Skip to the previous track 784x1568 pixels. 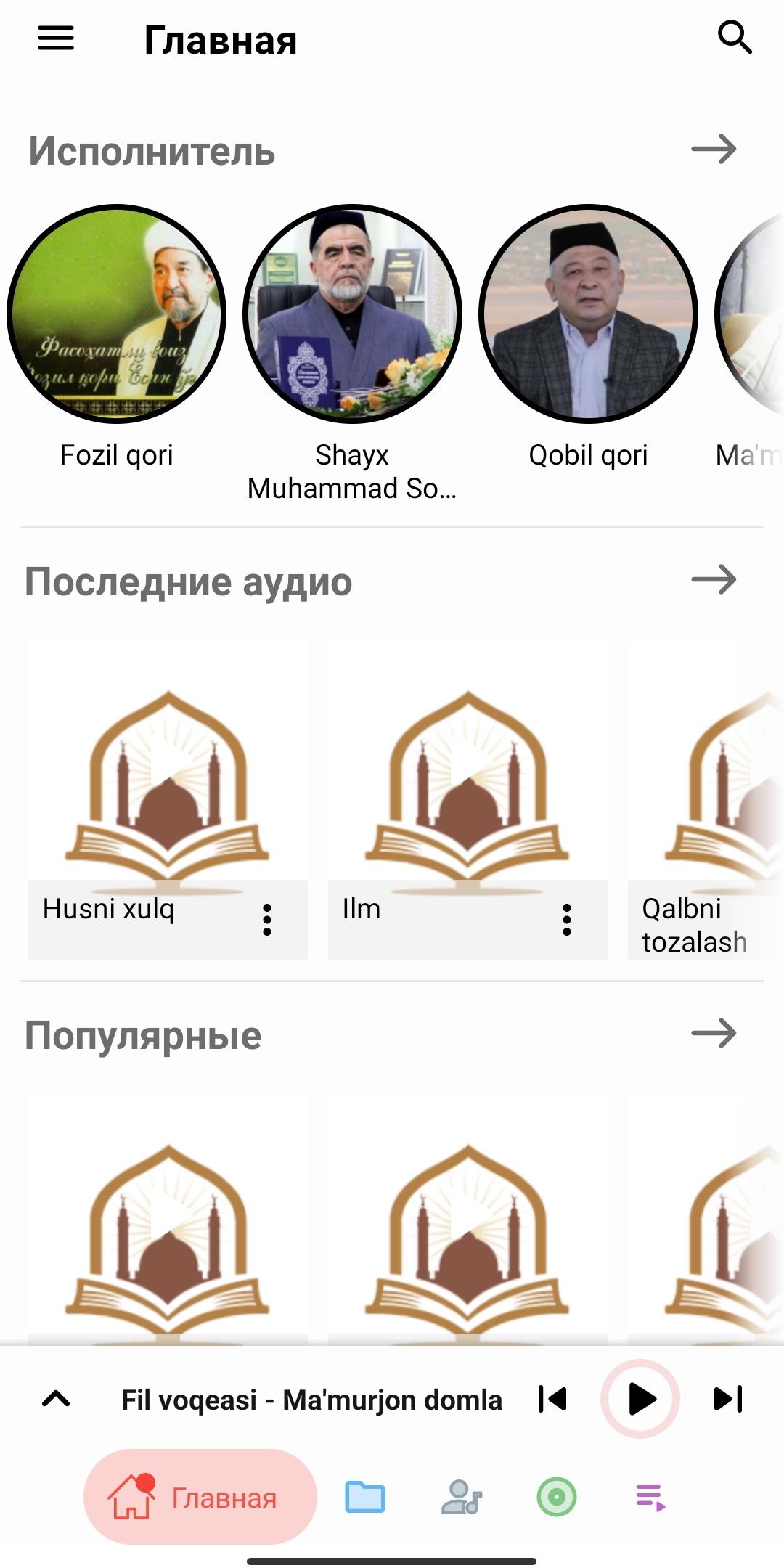tap(552, 1399)
